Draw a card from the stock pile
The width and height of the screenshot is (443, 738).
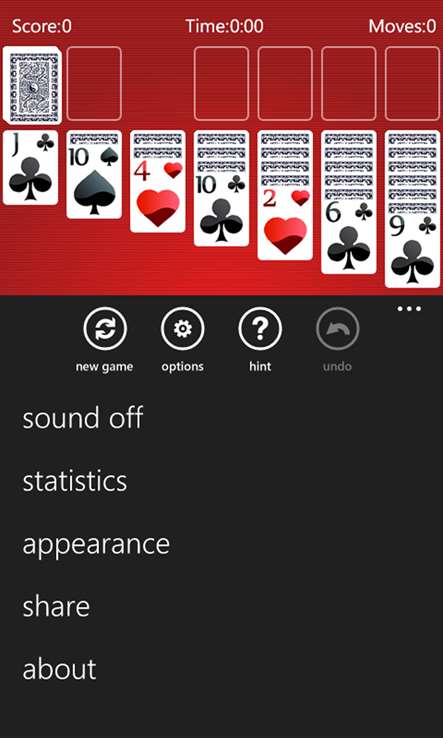[x=31, y=84]
